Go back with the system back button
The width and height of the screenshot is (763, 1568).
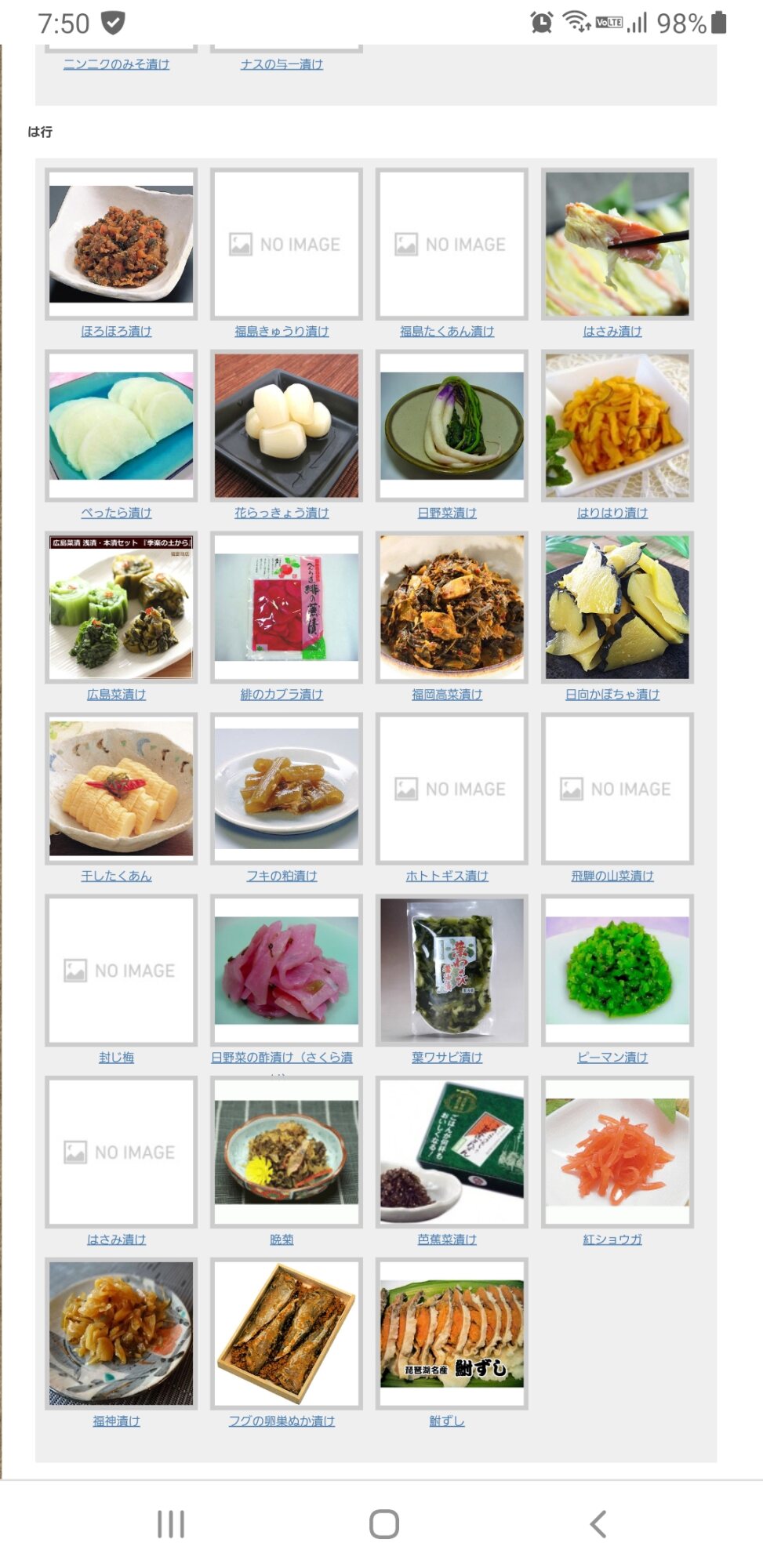(x=598, y=1524)
